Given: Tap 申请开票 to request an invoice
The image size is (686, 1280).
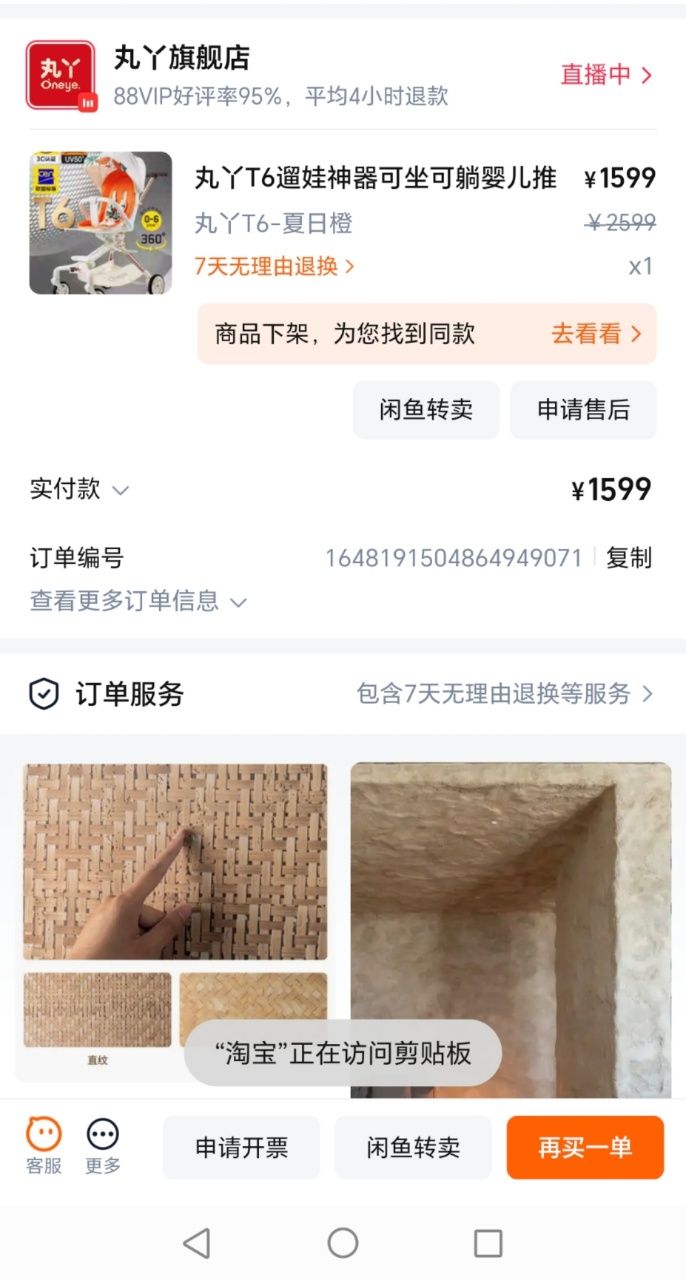Looking at the screenshot, I should (241, 1148).
